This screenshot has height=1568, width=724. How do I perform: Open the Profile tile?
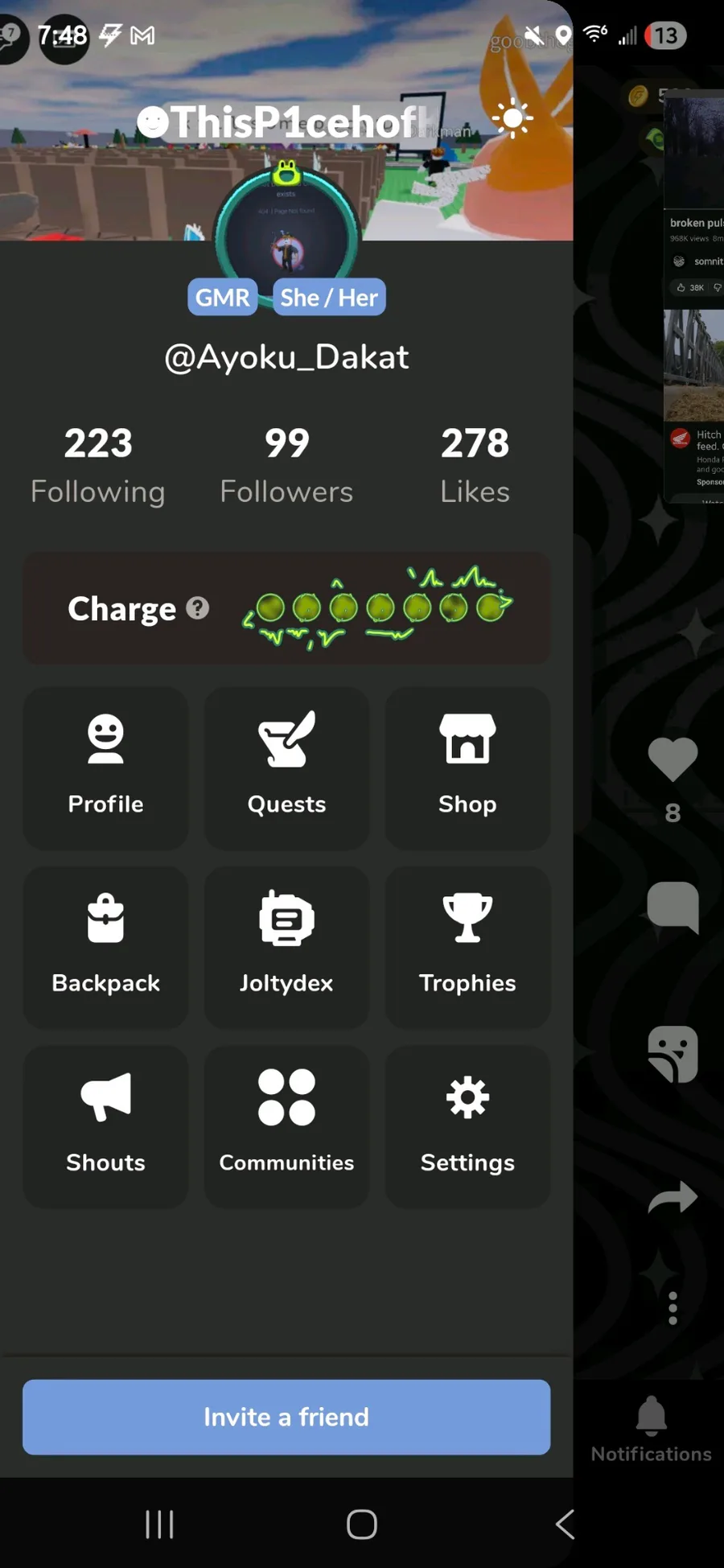tap(105, 767)
